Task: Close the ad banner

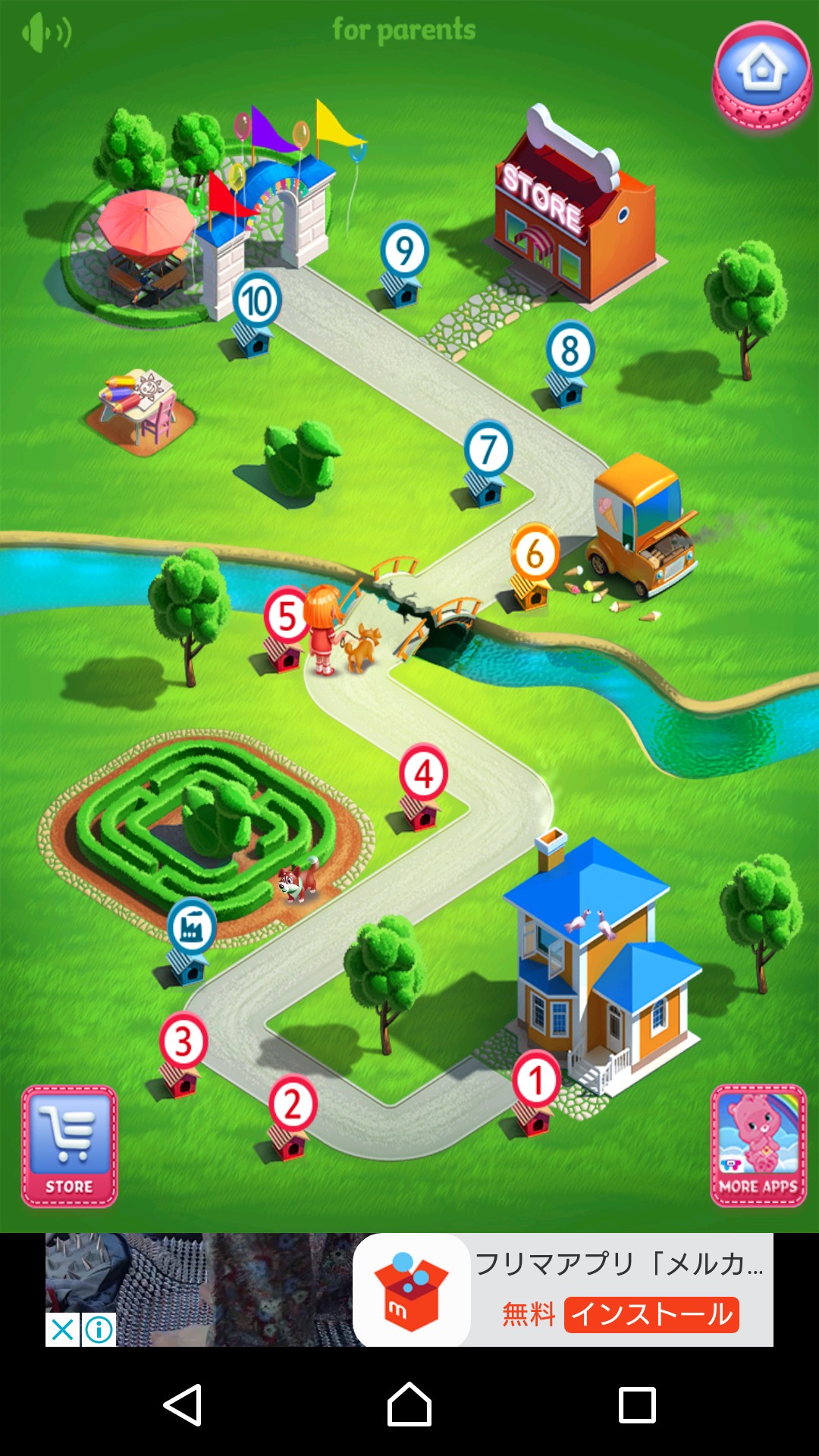Action: click(x=63, y=1329)
